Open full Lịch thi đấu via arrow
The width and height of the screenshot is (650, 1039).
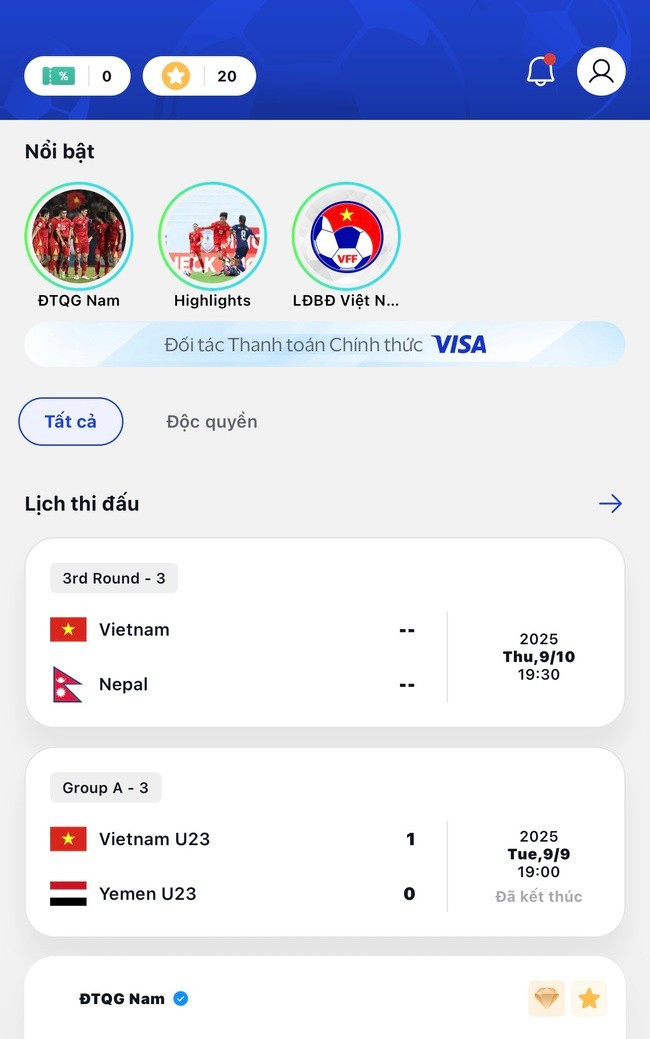pos(610,503)
